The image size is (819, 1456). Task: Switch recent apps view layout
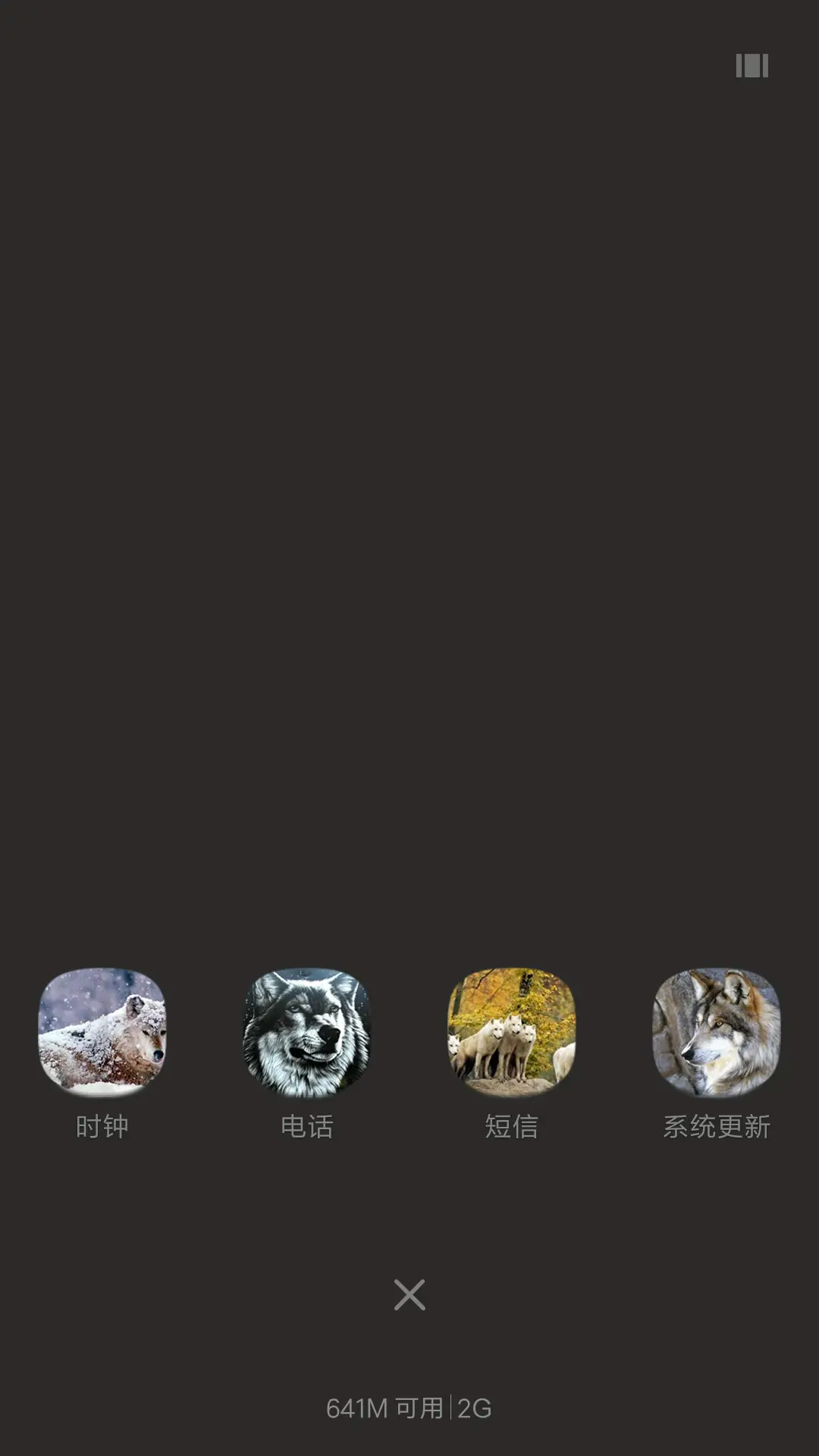(x=752, y=66)
